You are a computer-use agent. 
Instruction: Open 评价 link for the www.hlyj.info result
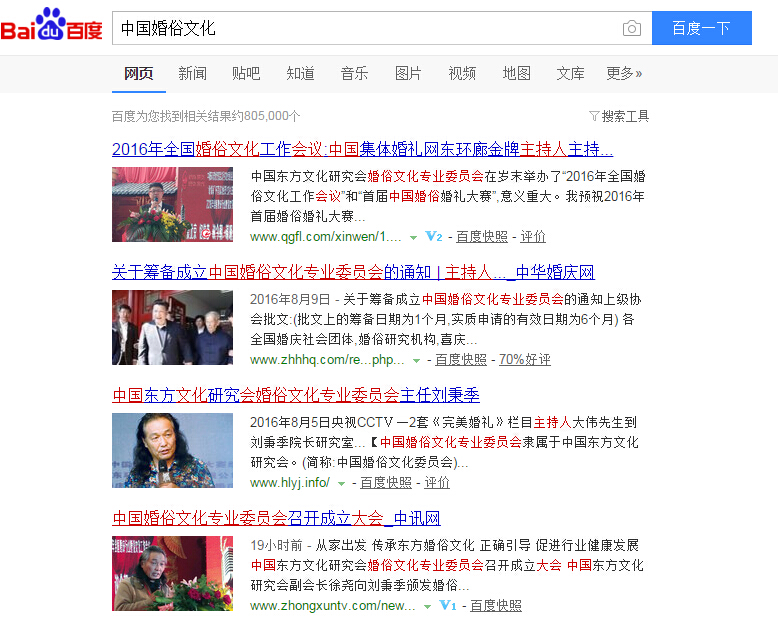point(437,483)
